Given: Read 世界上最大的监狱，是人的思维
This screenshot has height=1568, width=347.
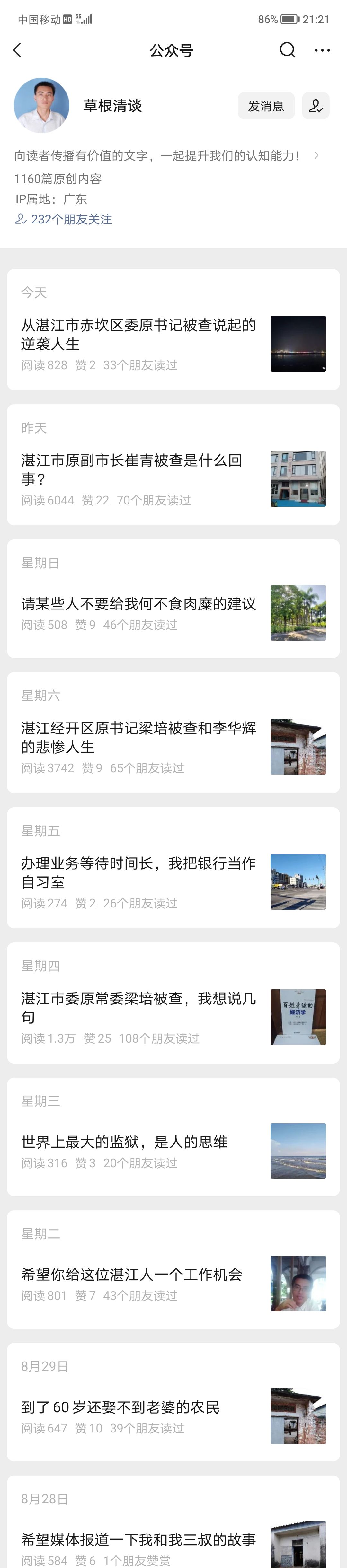Looking at the screenshot, I should [x=124, y=1142].
